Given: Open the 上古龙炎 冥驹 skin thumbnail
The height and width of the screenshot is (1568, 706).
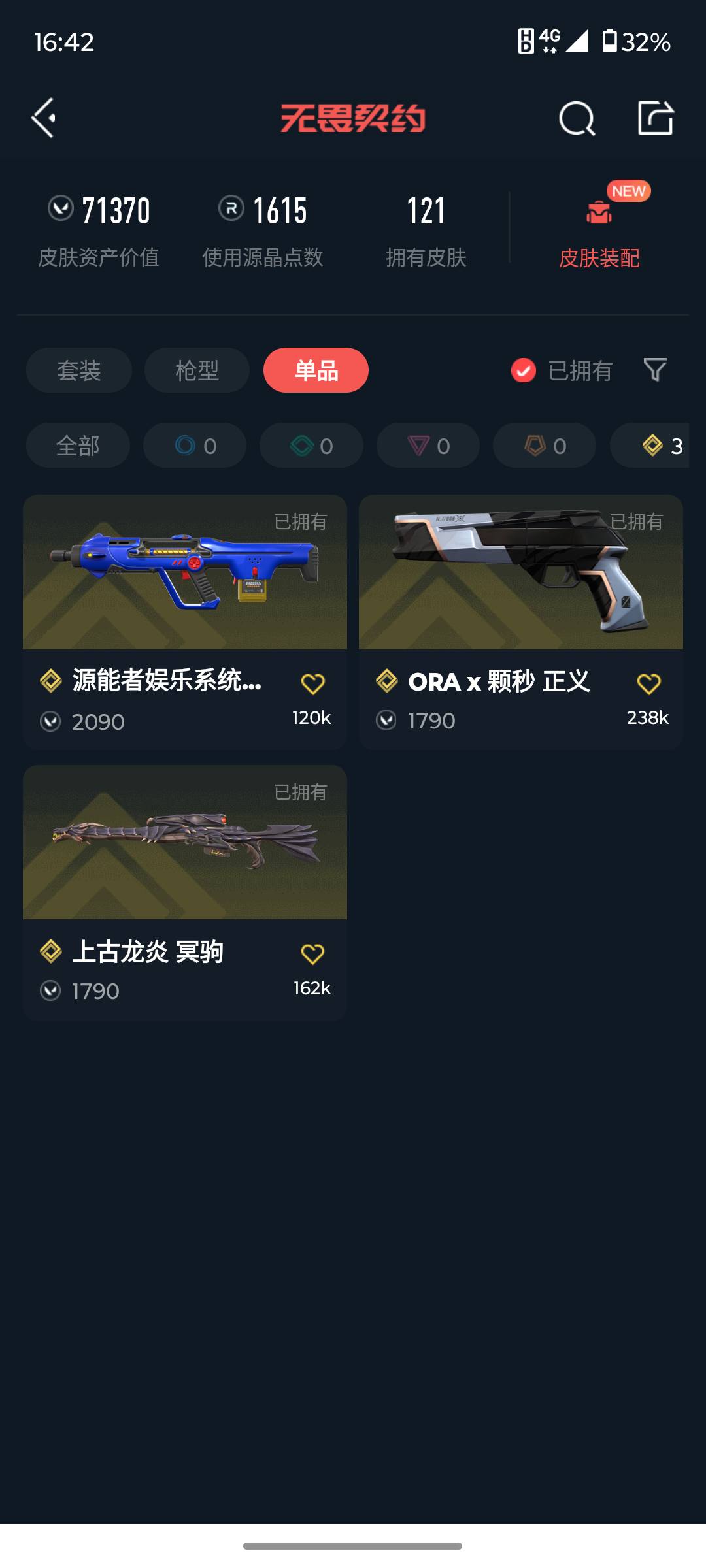Looking at the screenshot, I should click(185, 844).
